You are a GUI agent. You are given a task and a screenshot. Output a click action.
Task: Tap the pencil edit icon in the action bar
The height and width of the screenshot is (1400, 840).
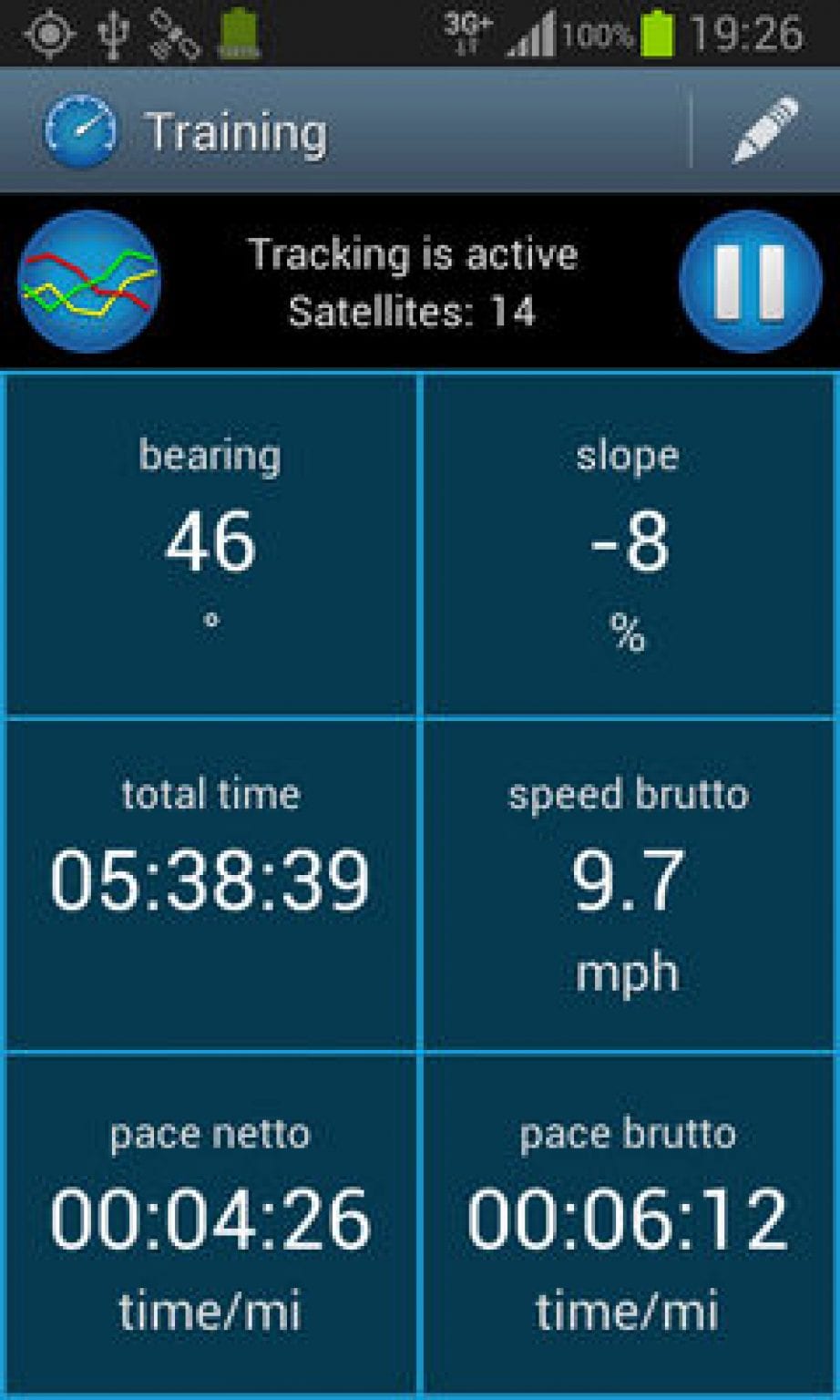point(765,129)
